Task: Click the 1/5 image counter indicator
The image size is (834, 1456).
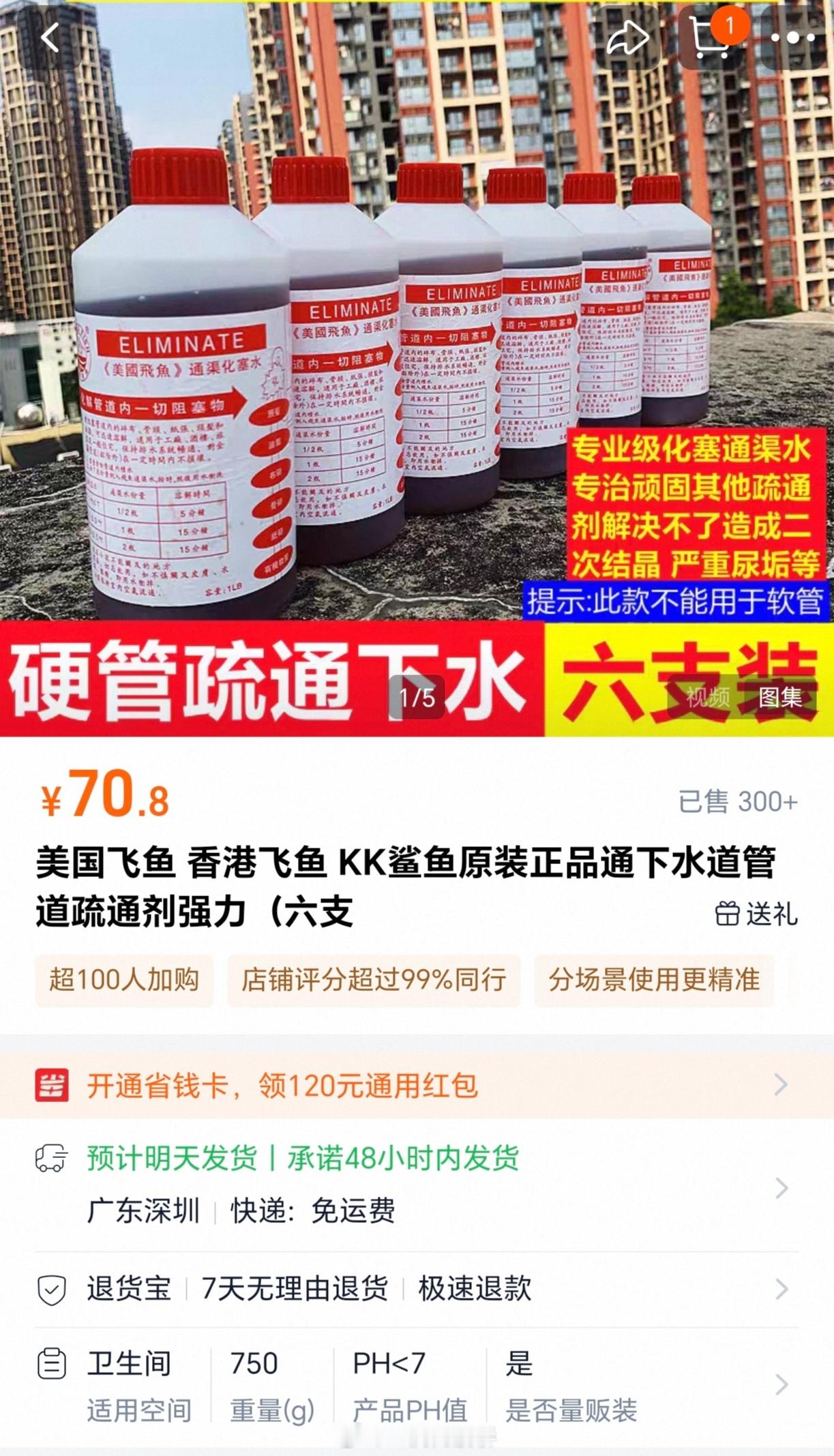Action: (417, 698)
